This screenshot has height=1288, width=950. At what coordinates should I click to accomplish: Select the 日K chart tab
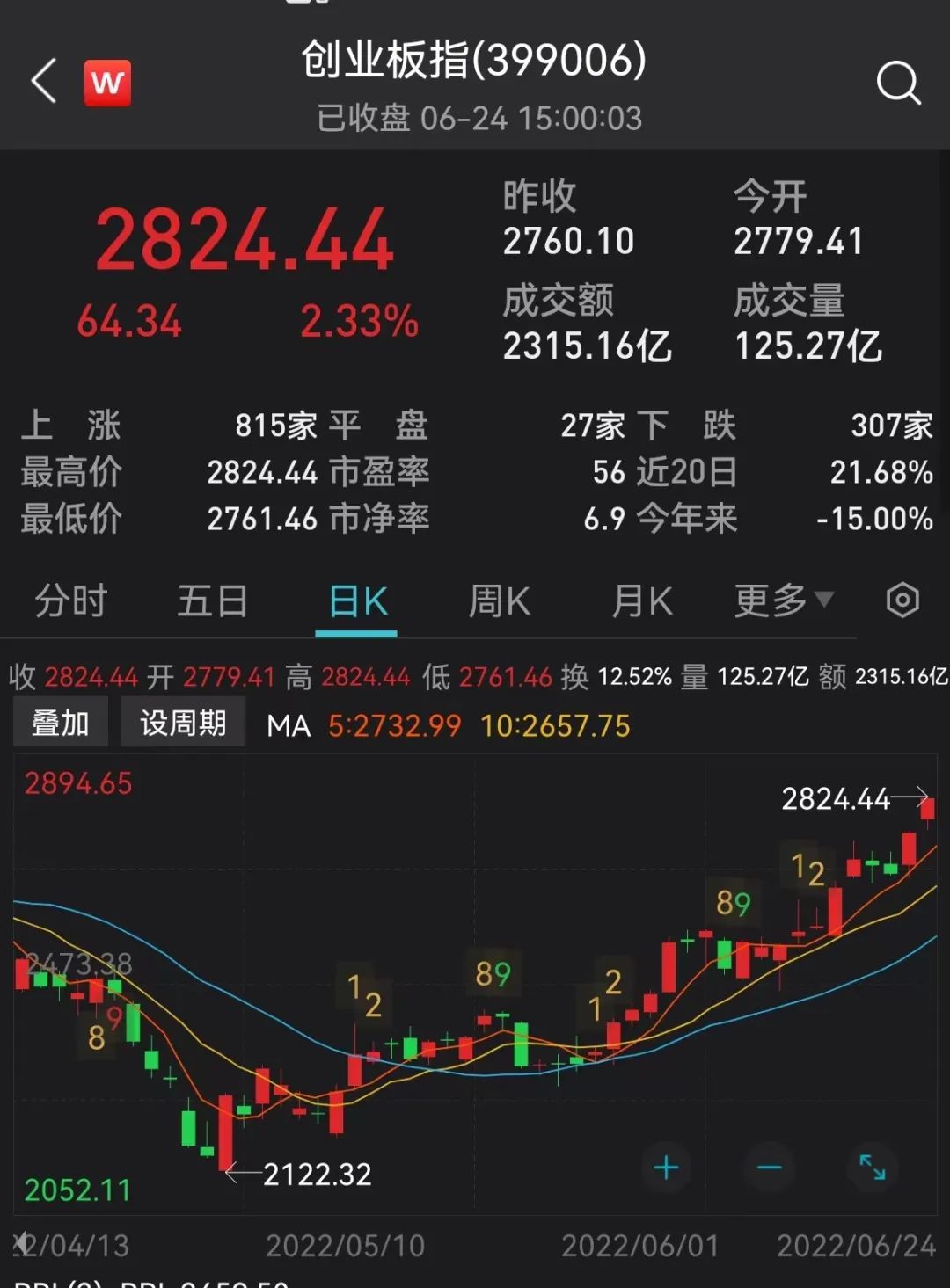coord(357,602)
